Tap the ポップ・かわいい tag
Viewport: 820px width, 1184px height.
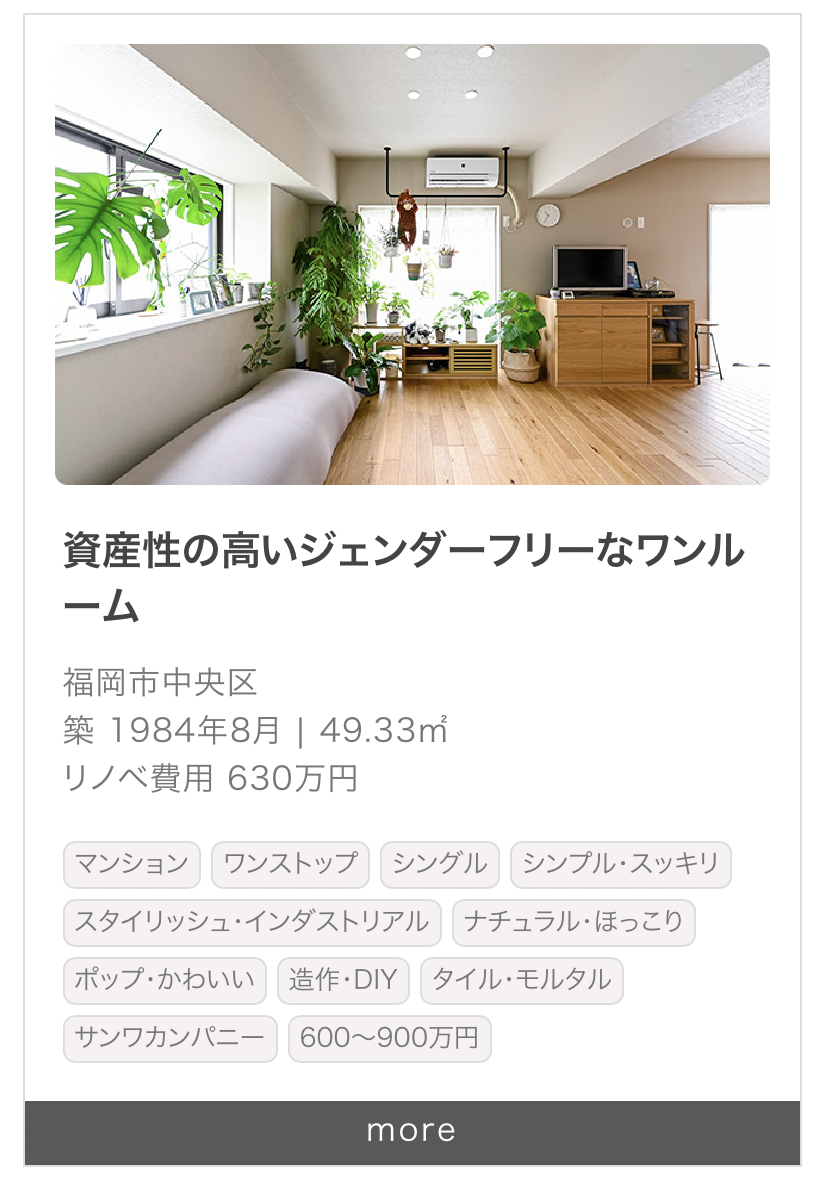point(165,980)
